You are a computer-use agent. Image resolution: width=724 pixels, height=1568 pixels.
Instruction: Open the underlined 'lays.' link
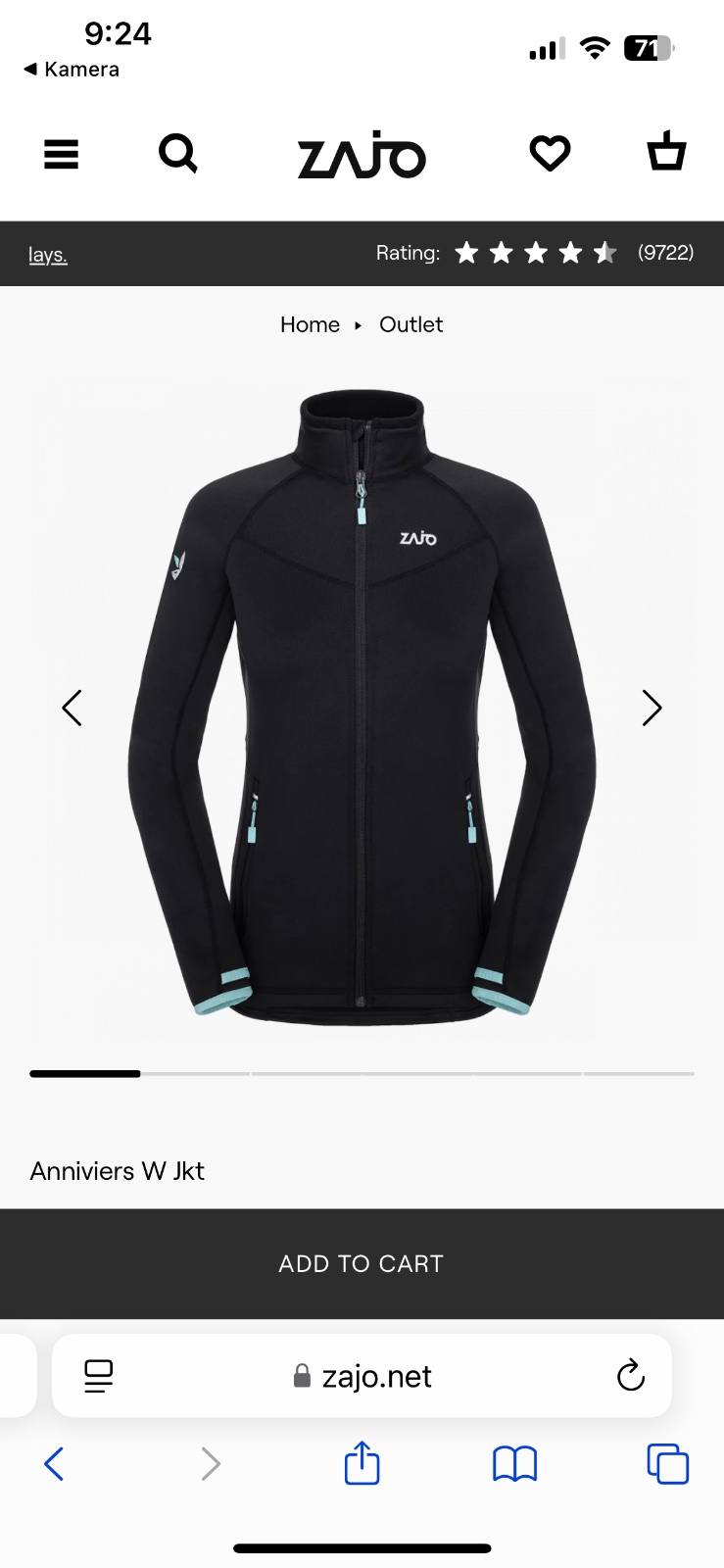coord(48,255)
